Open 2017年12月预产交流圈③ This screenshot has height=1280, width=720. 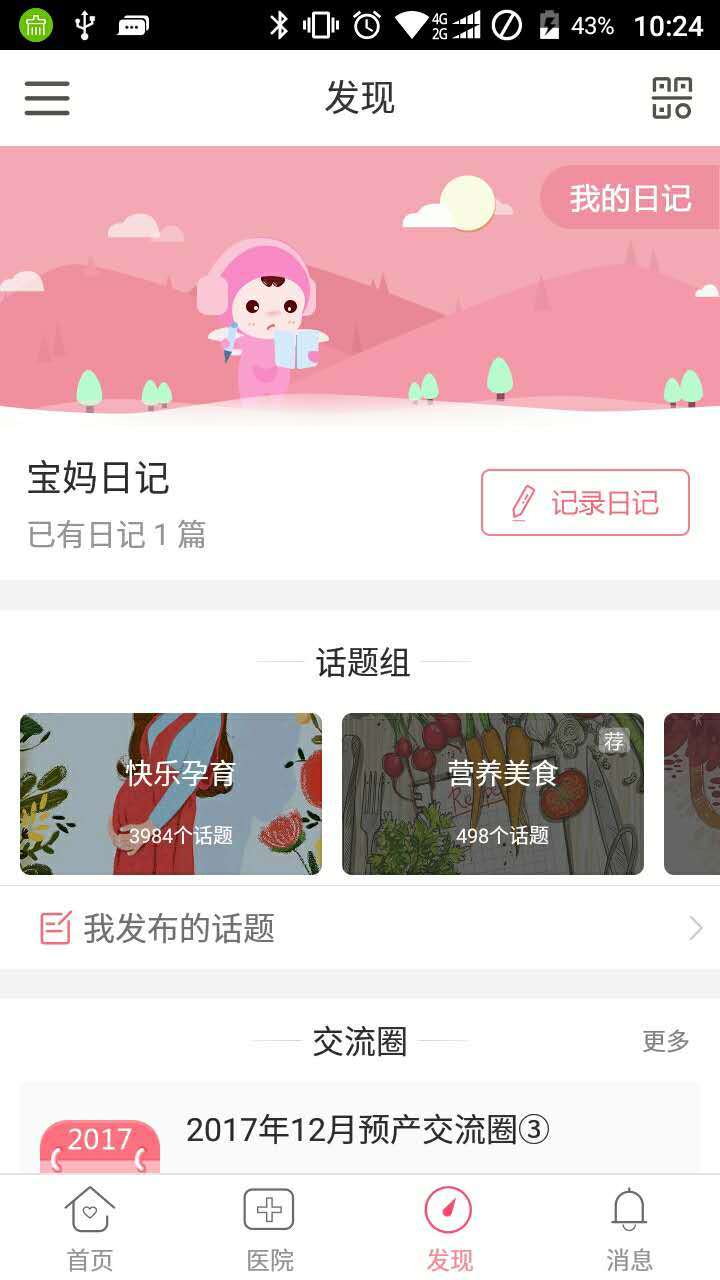(367, 1130)
